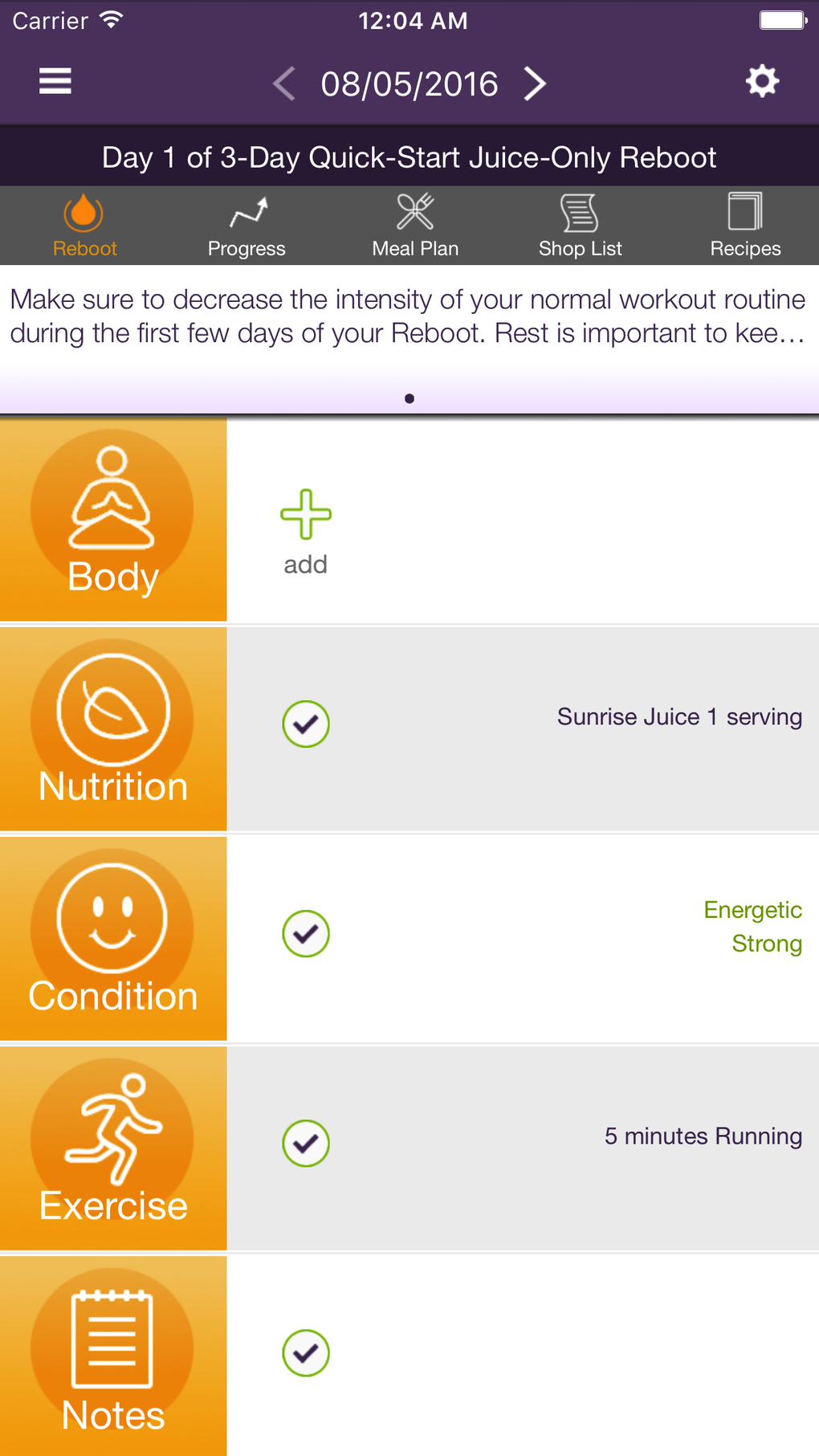Open the Meal Plan tab
Screen dimensions: 819x1456
[415, 226]
